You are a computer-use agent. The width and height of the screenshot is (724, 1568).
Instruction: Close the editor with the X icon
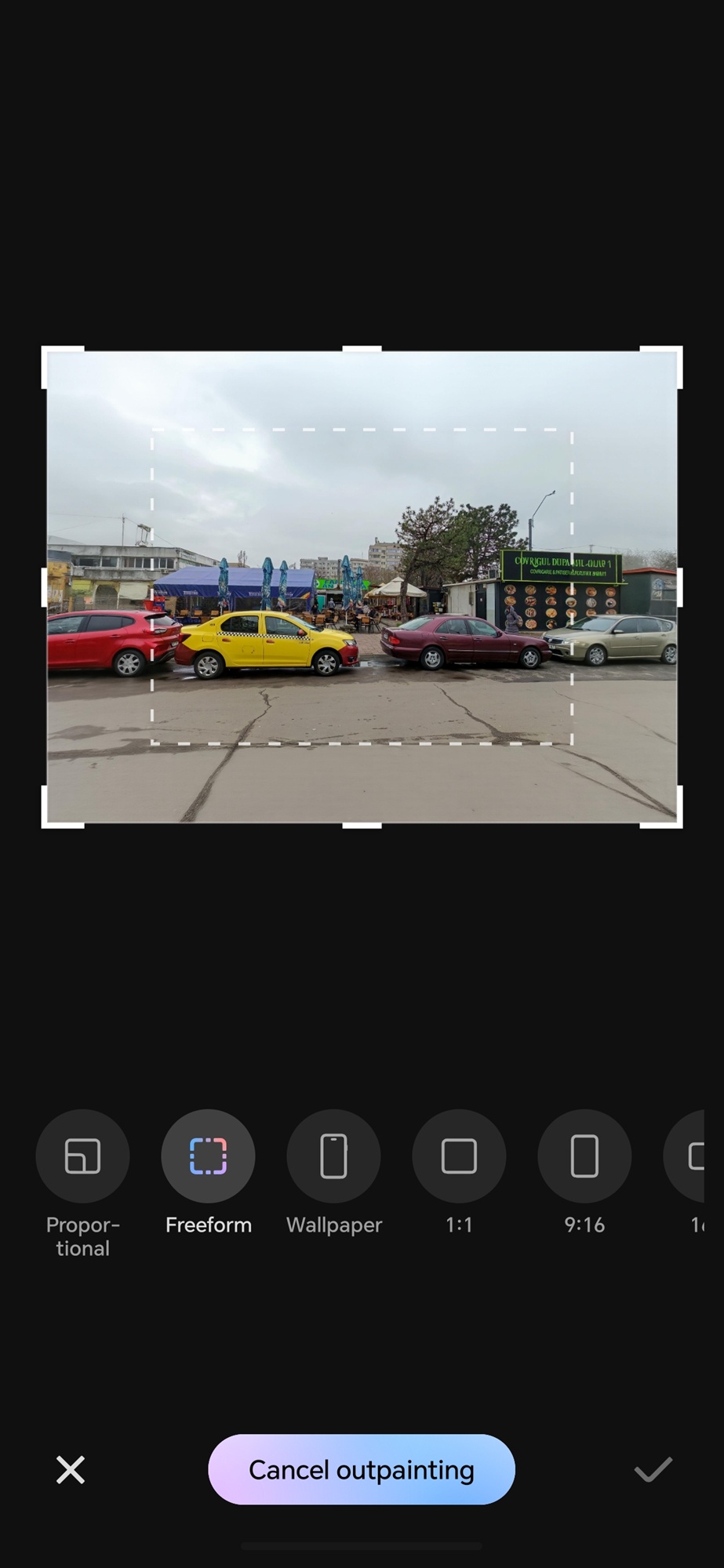[x=71, y=1470]
